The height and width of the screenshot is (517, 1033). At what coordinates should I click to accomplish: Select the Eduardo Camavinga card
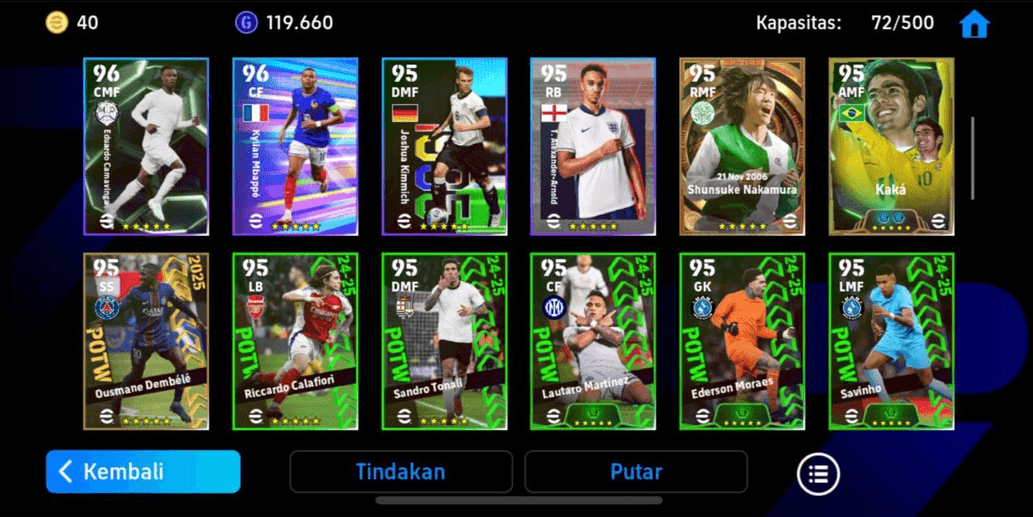146,146
